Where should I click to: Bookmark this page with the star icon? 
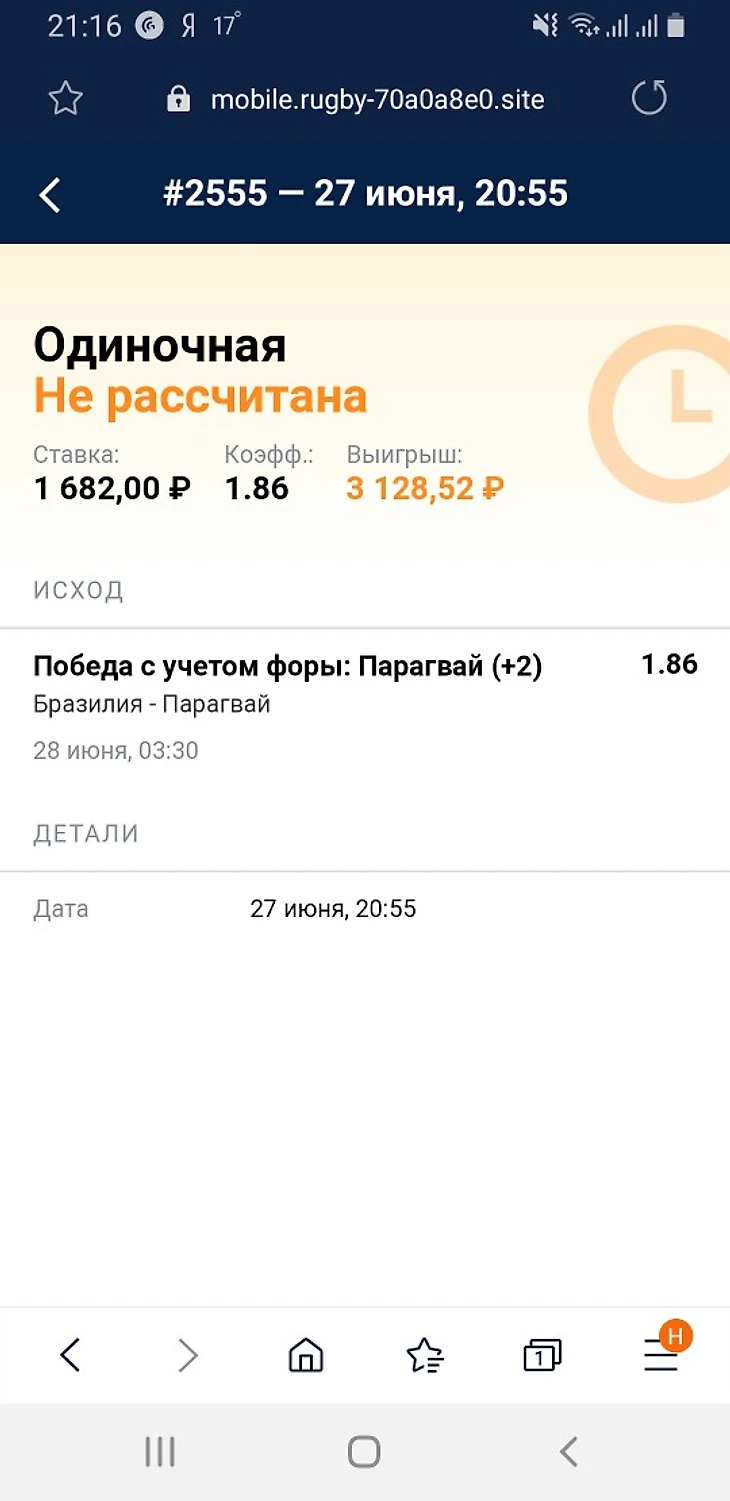[x=66, y=98]
